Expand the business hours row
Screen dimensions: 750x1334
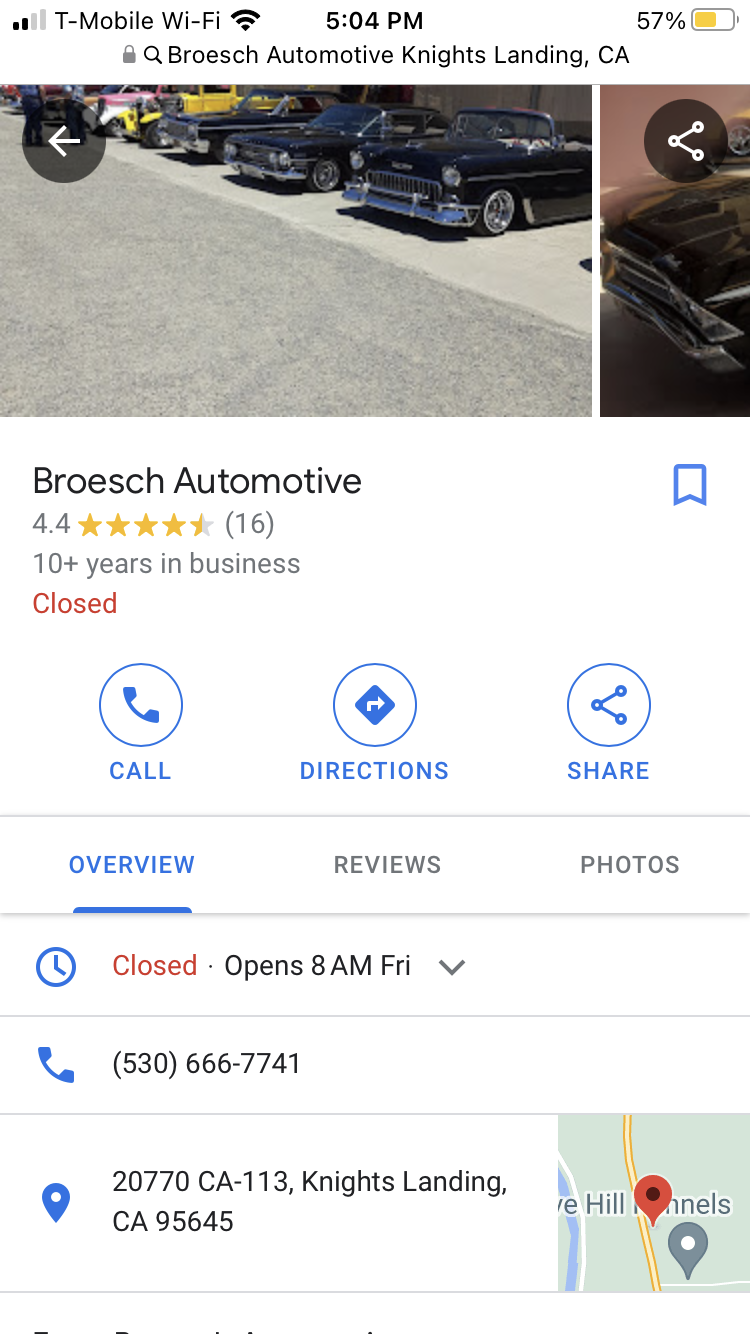(x=375, y=966)
